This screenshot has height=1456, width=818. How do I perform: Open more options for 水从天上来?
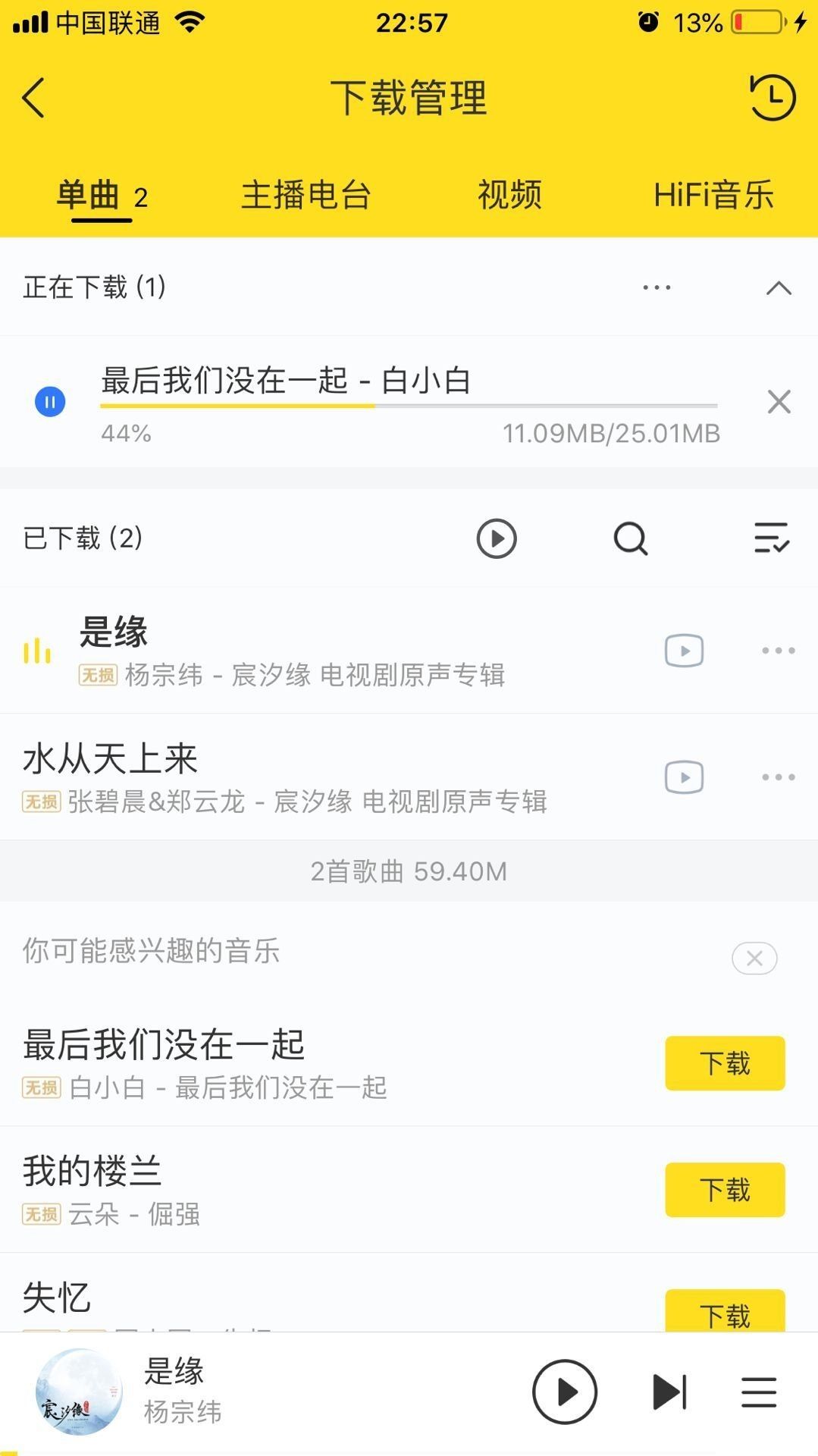(779, 777)
